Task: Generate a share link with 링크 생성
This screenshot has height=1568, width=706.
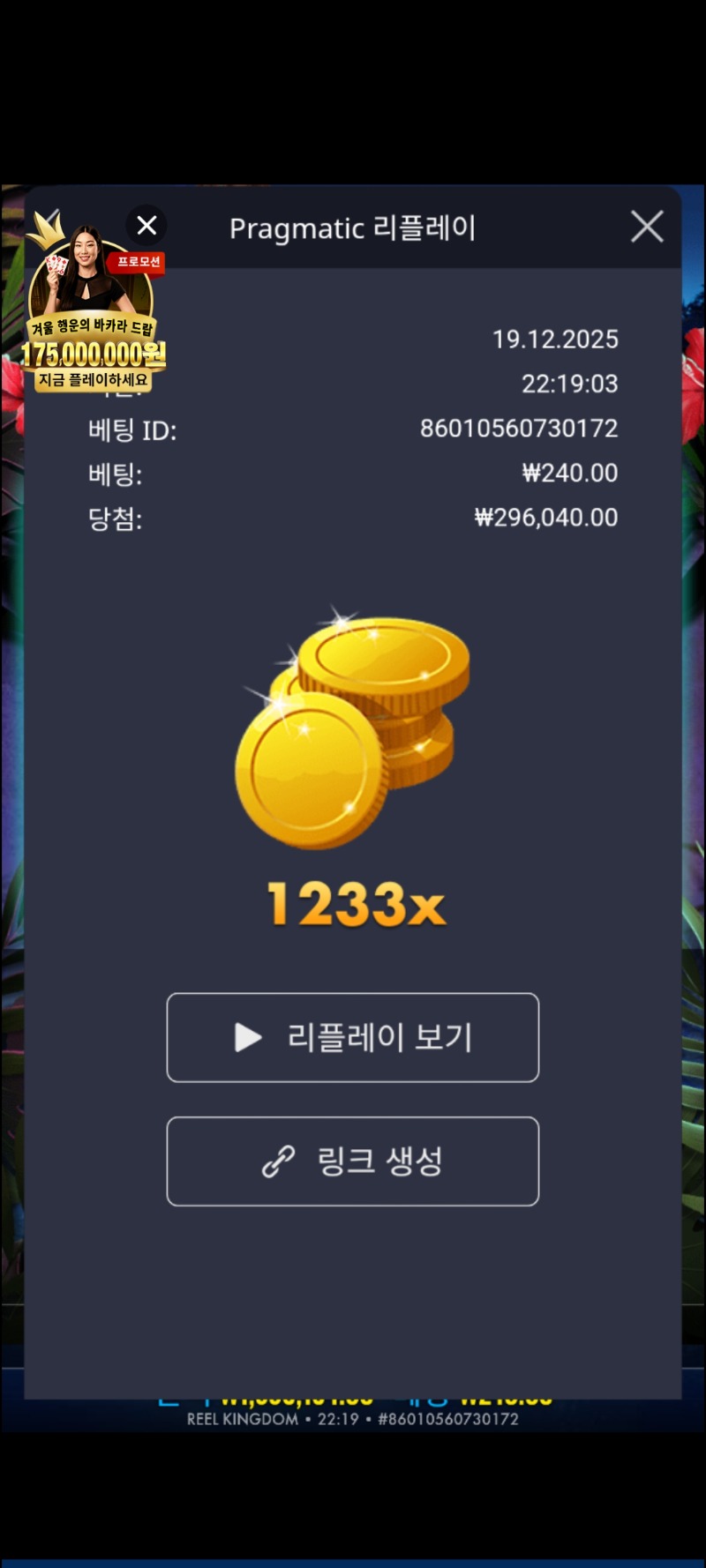Action: tap(352, 1161)
